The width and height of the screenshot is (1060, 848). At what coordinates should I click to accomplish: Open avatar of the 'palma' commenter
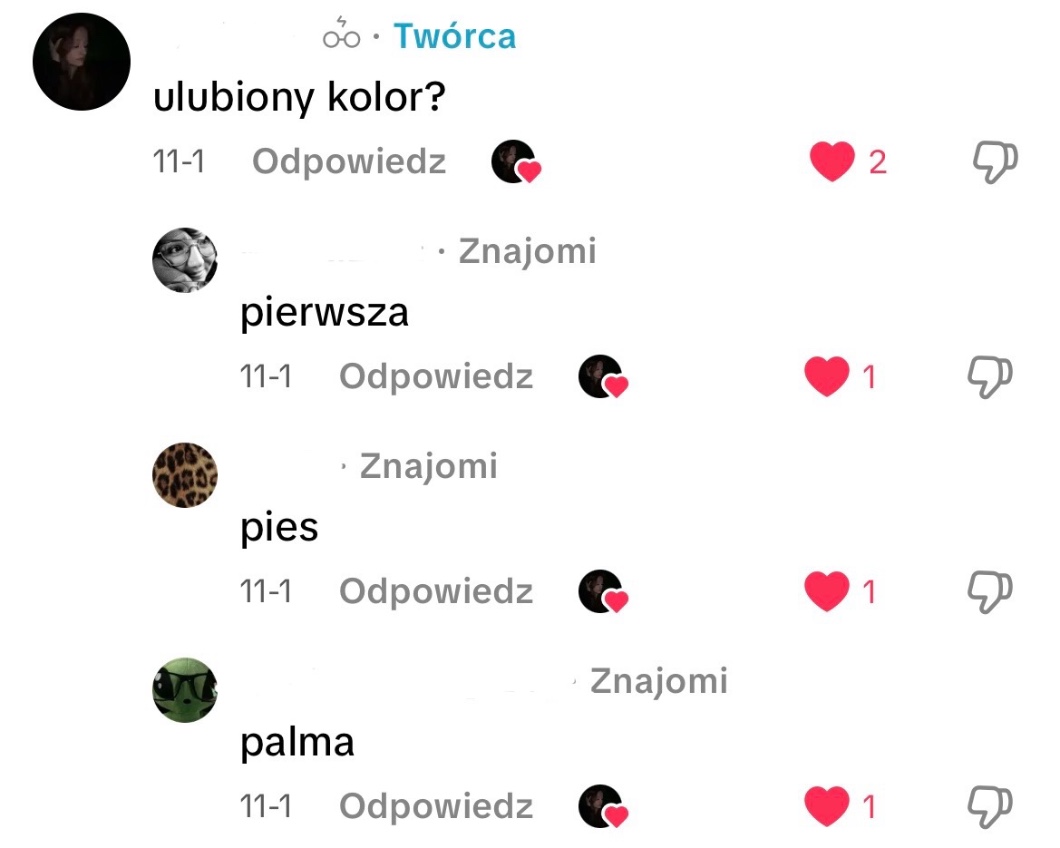(185, 690)
